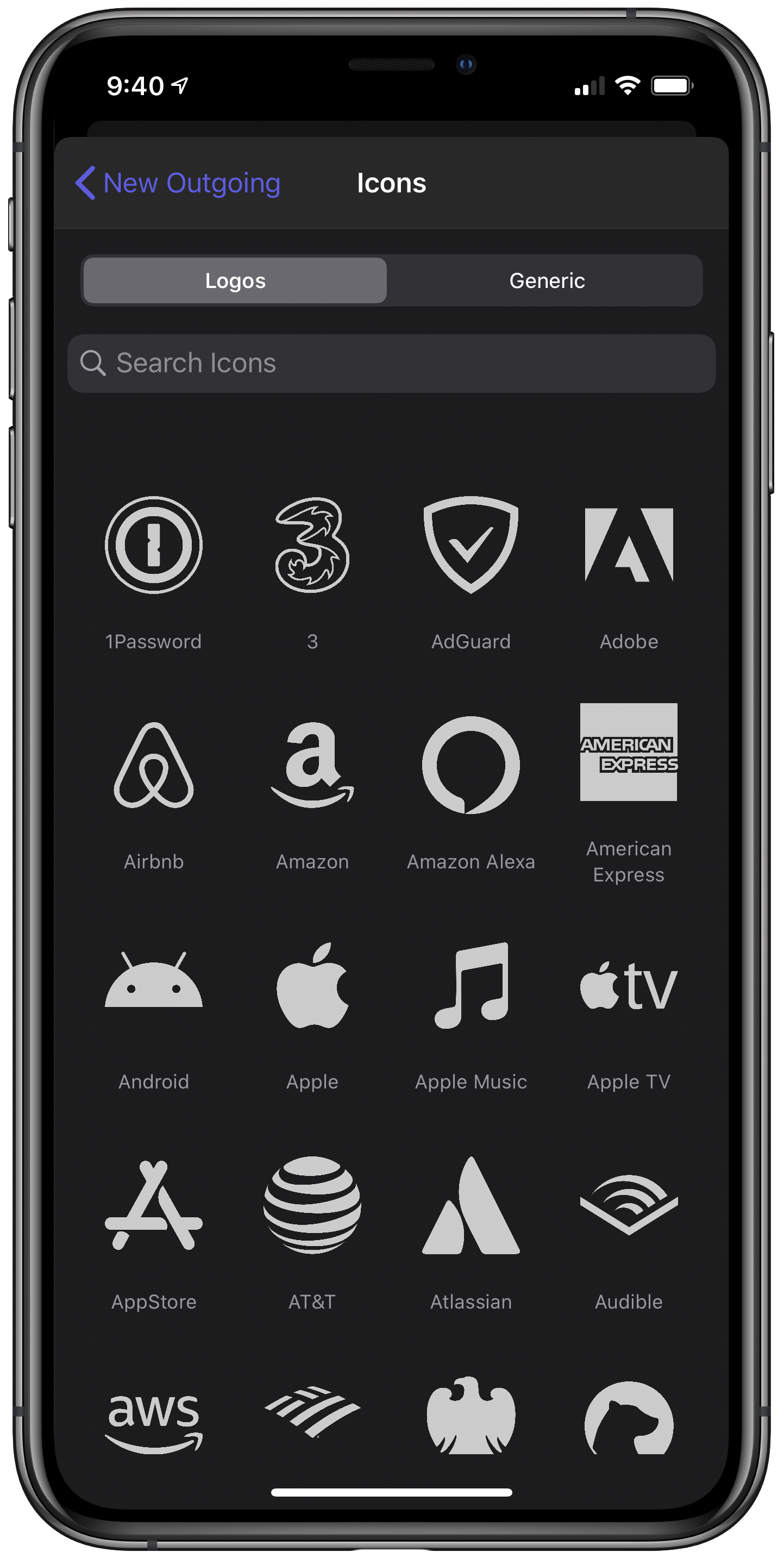This screenshot has height=1558, width=784.
Task: Pick the AT&T logo
Action: 312,1205
